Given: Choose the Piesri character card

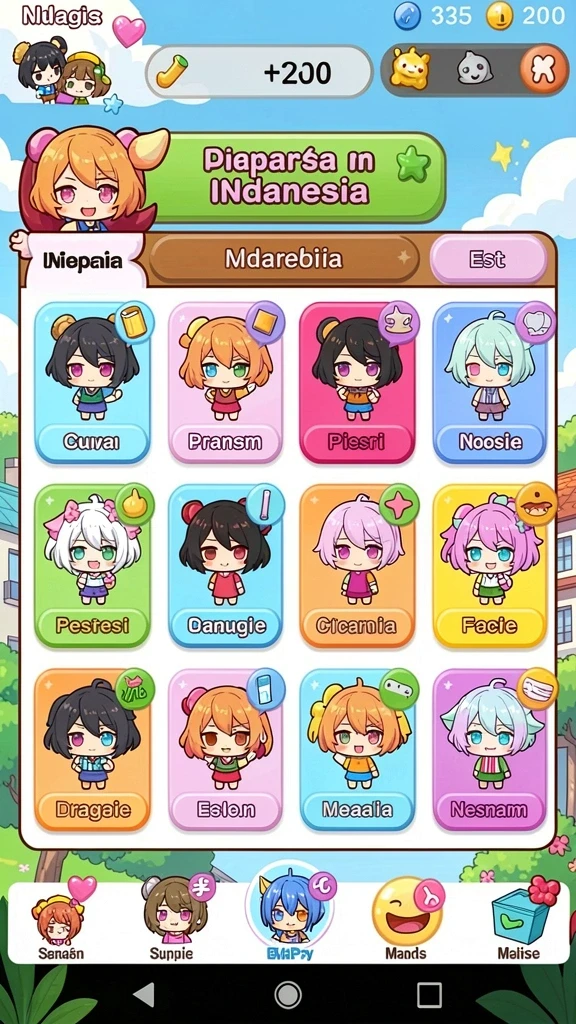Looking at the screenshot, I should 357,383.
